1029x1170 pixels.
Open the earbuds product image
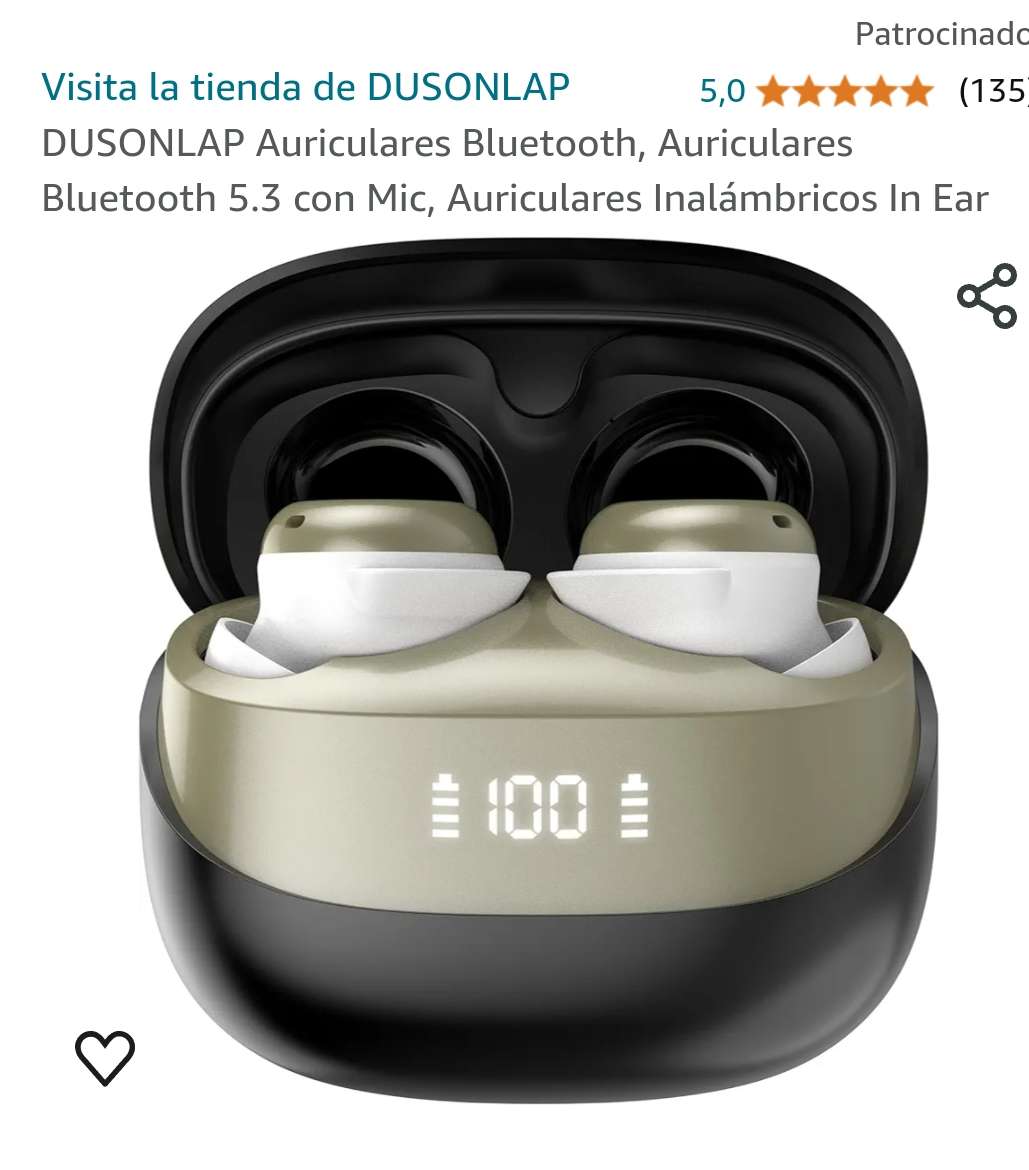click(x=540, y=680)
